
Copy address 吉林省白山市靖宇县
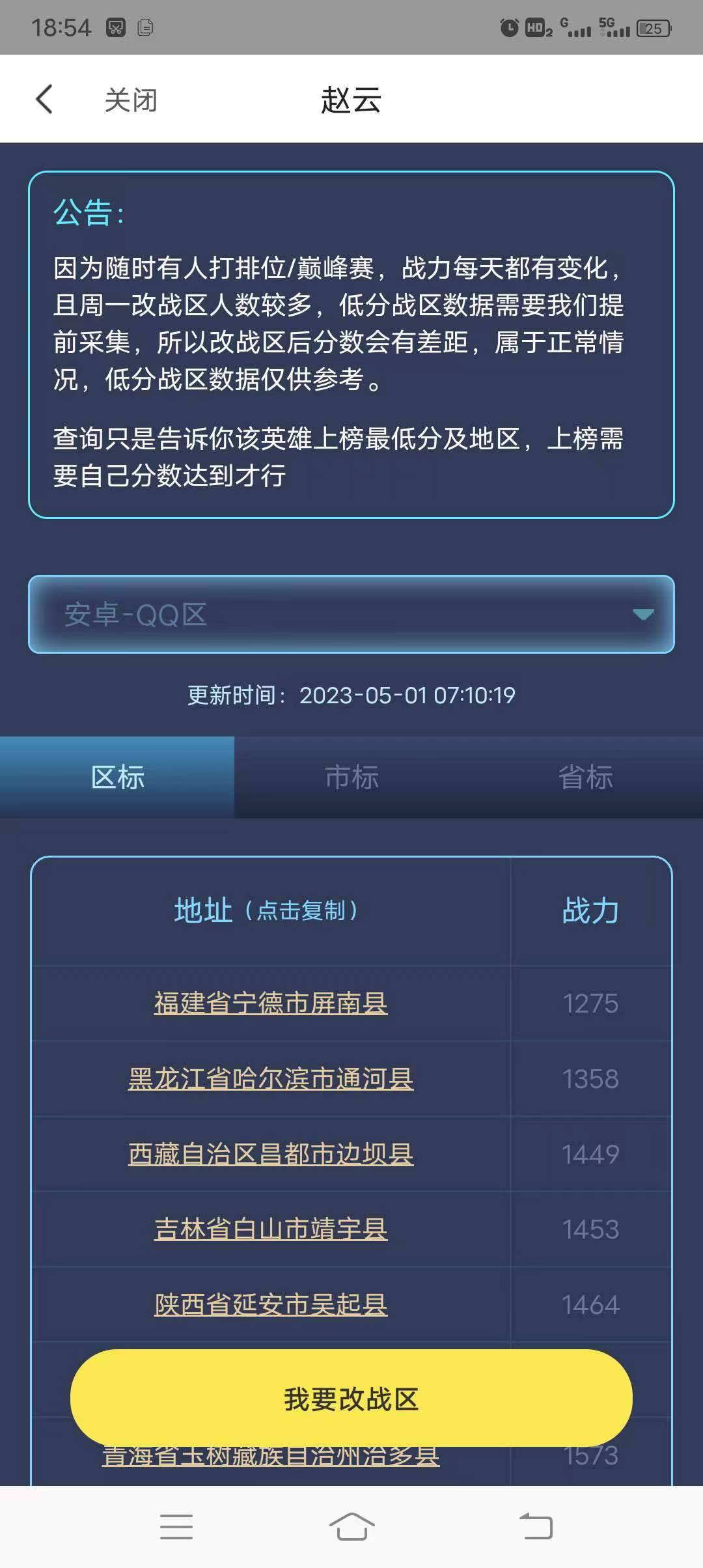[x=271, y=1229]
